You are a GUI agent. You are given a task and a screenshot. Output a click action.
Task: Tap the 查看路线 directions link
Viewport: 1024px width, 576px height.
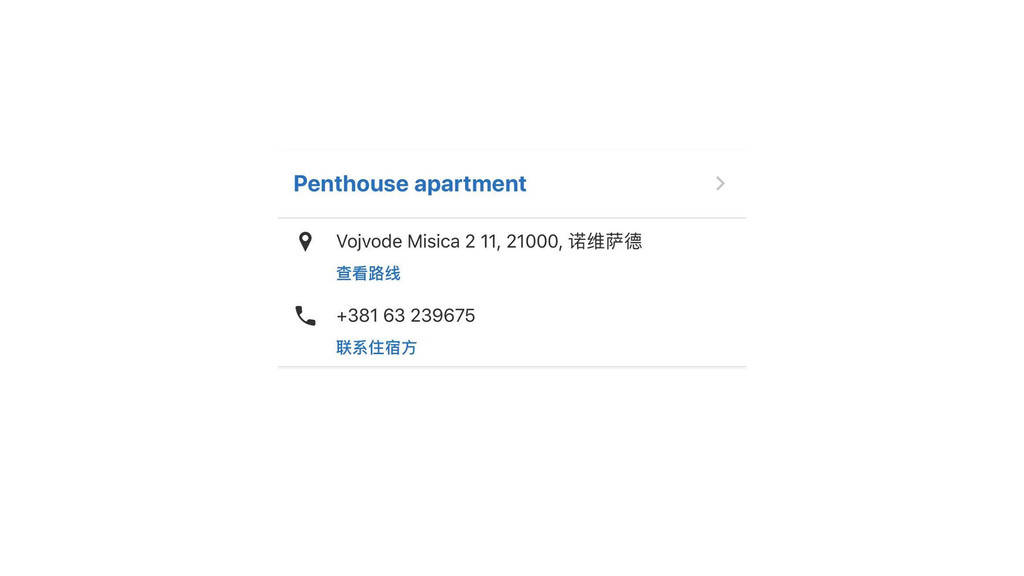click(368, 273)
